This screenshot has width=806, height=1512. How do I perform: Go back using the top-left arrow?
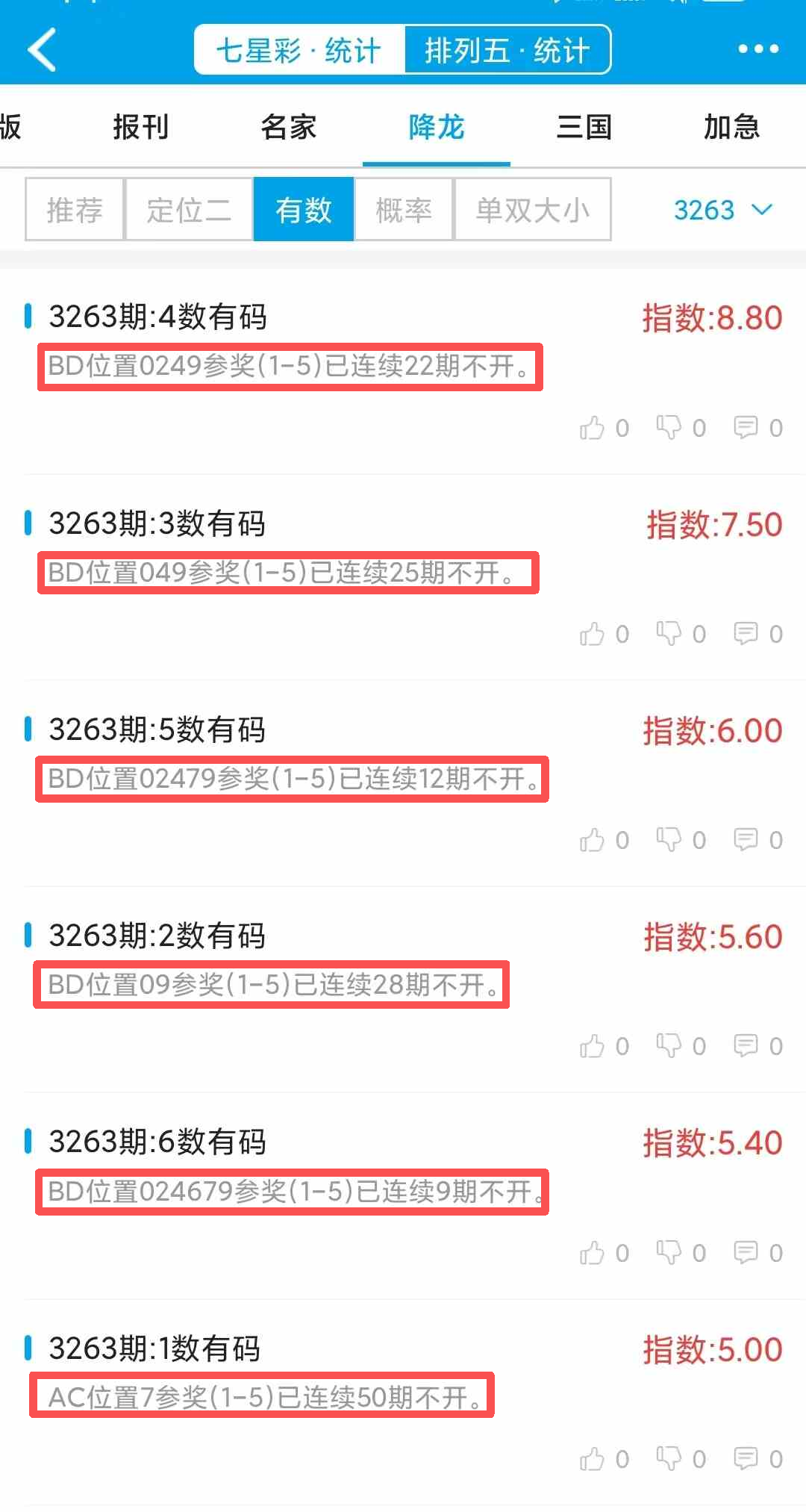pos(43,49)
